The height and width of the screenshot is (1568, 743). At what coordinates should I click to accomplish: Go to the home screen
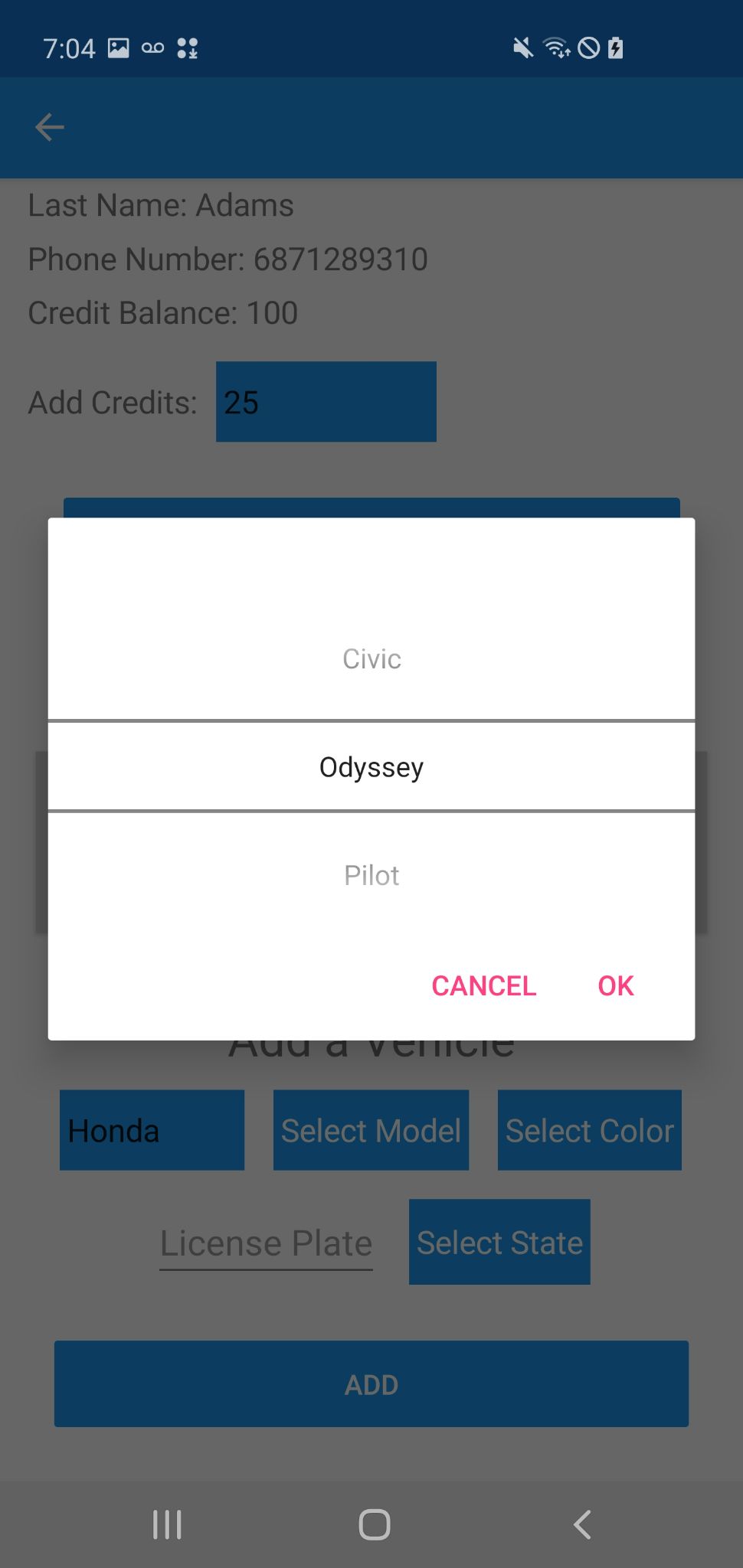point(375,1524)
